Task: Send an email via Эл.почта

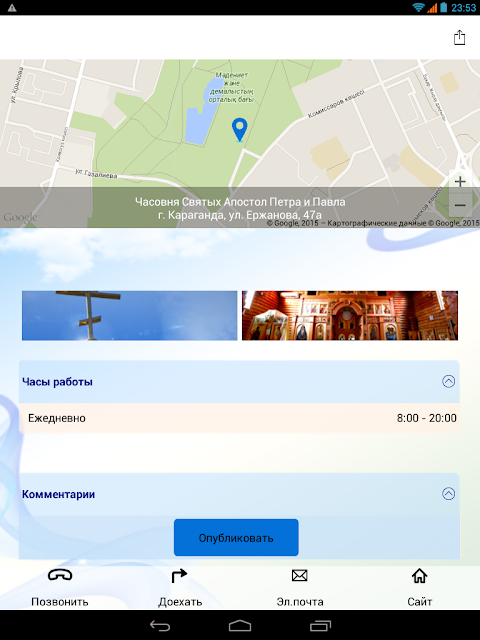Action: 300,587
